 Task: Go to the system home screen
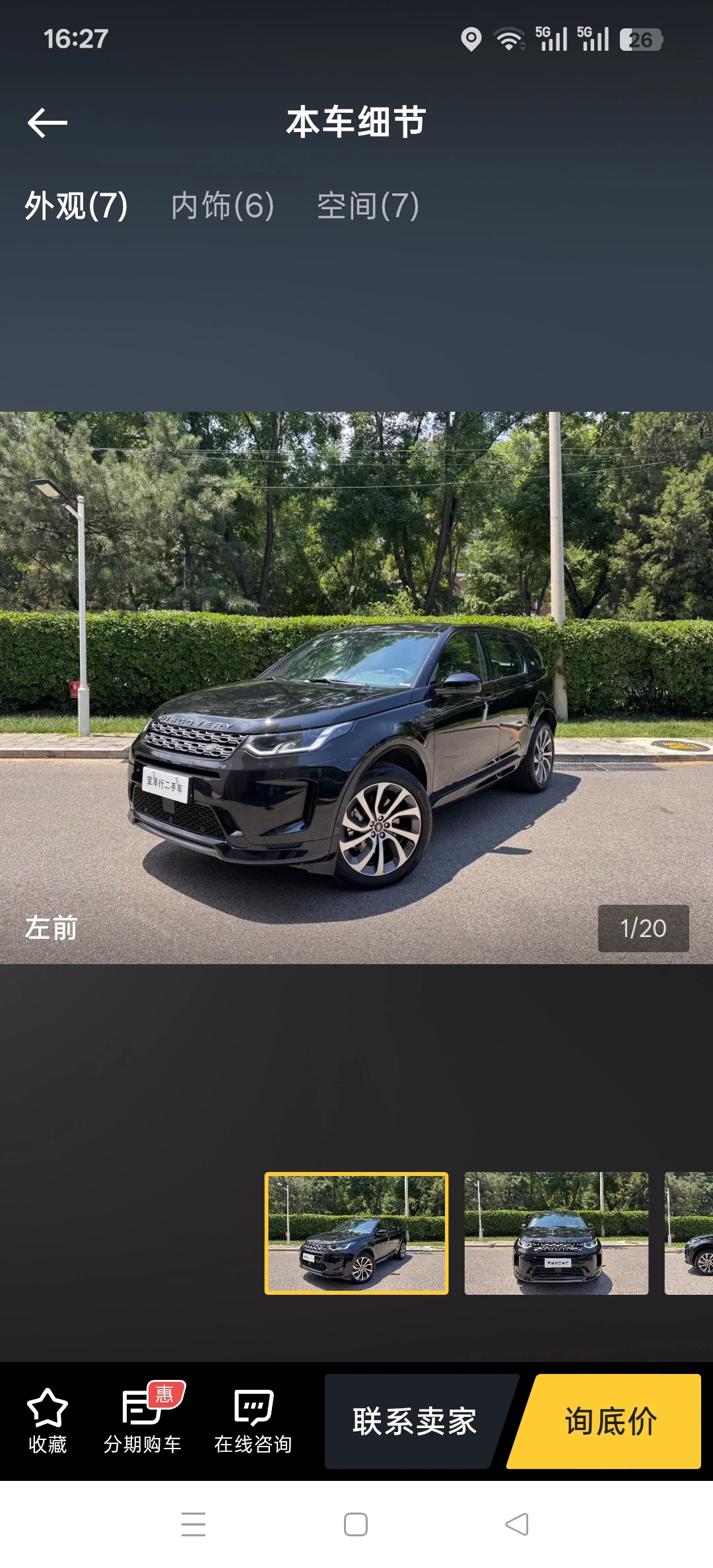tap(356, 1524)
